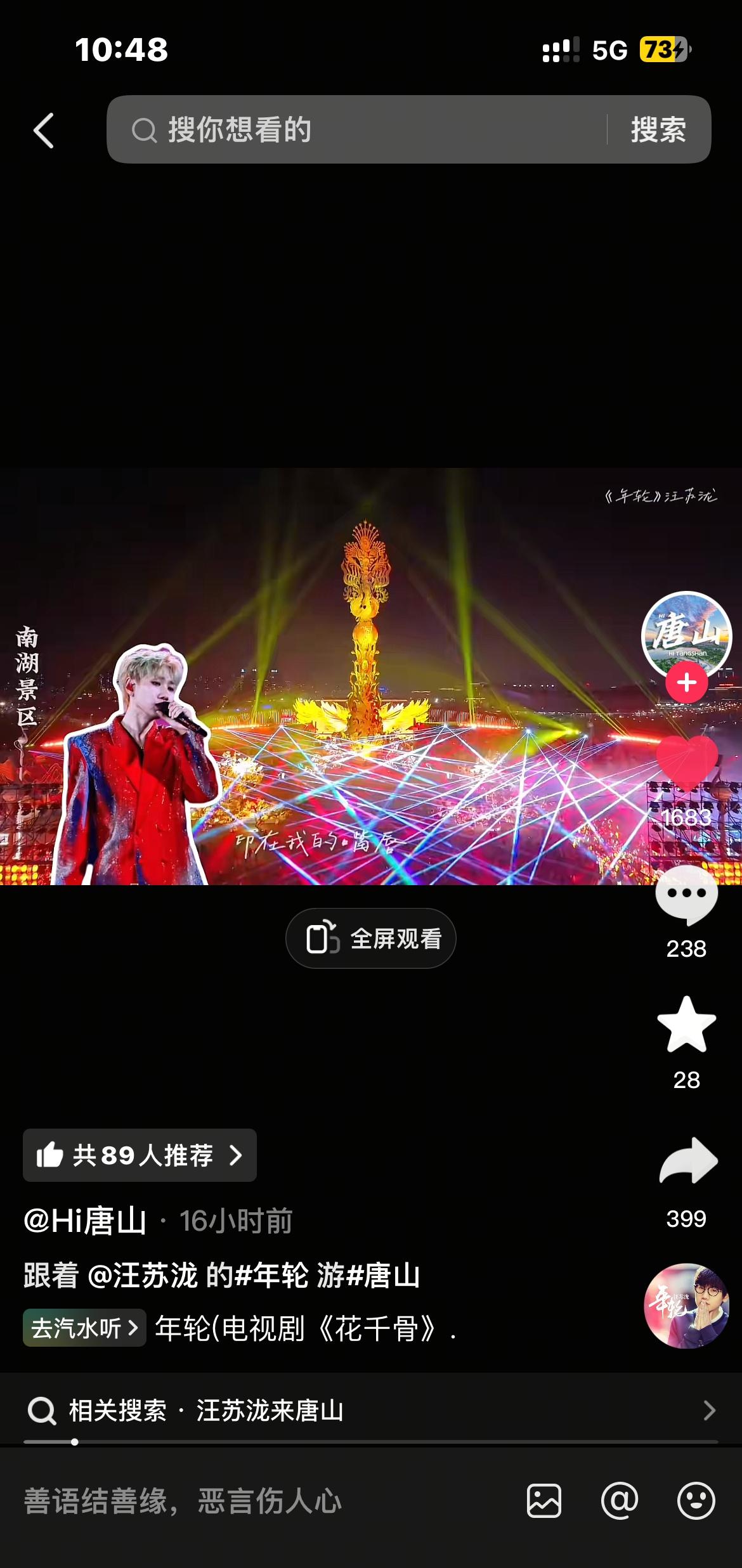Tap the 搜你想看的 search field
This screenshot has height=1568, width=742.
356,129
